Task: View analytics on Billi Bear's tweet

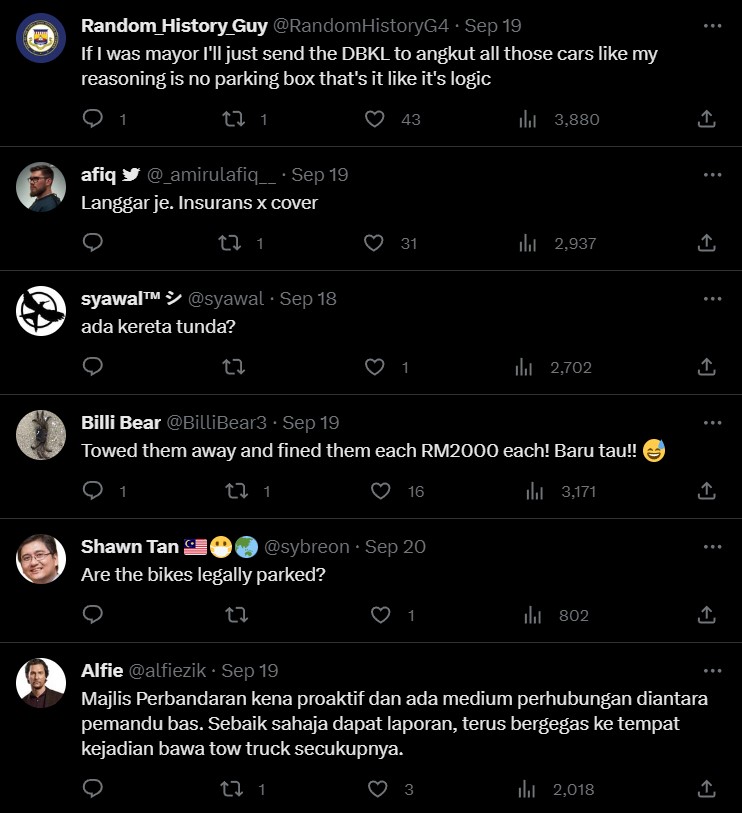Action: click(x=535, y=491)
